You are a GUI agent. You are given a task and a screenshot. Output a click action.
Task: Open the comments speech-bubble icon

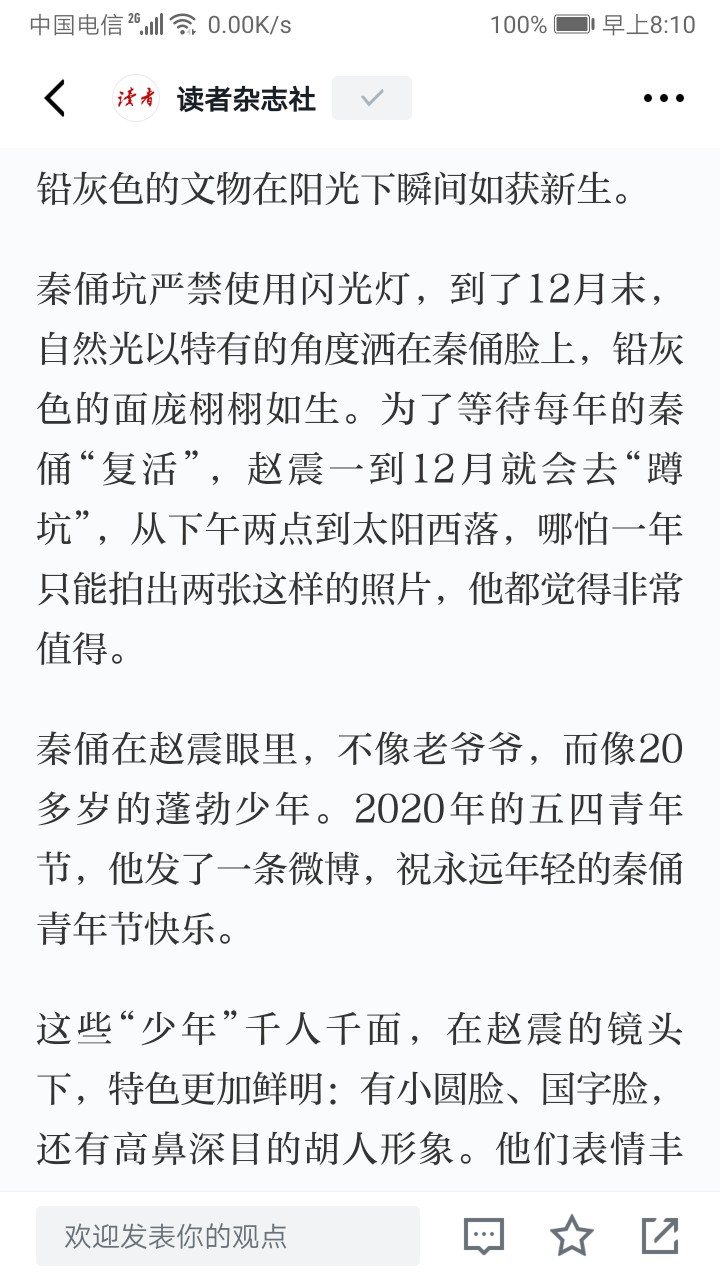click(x=484, y=1236)
